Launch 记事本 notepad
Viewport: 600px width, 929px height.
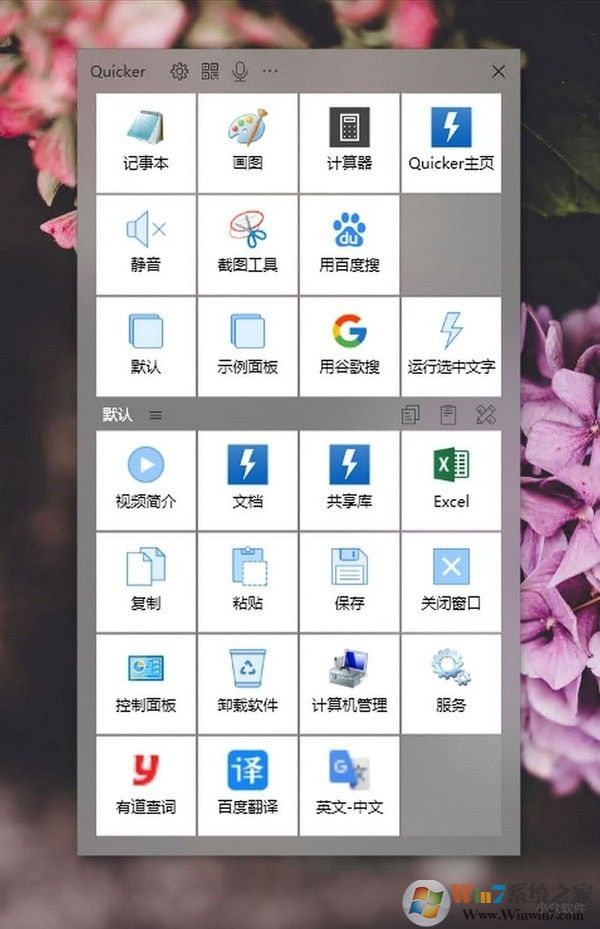pyautogui.click(x=146, y=143)
